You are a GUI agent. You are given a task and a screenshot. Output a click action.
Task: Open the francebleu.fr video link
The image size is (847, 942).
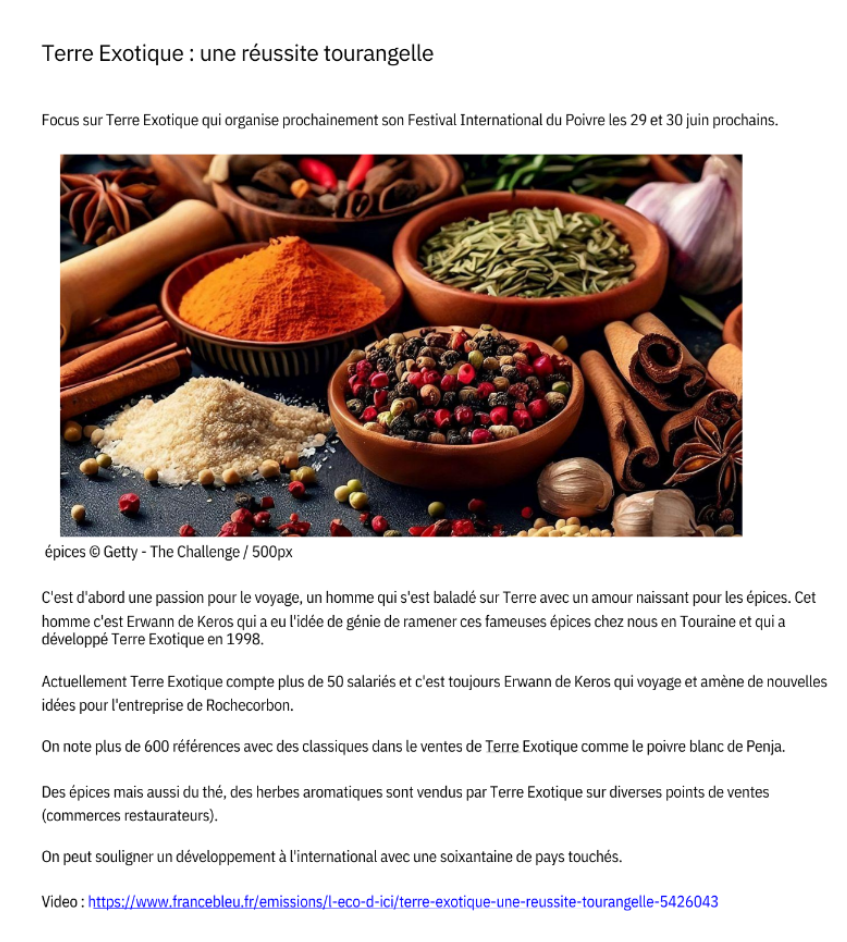pos(403,902)
